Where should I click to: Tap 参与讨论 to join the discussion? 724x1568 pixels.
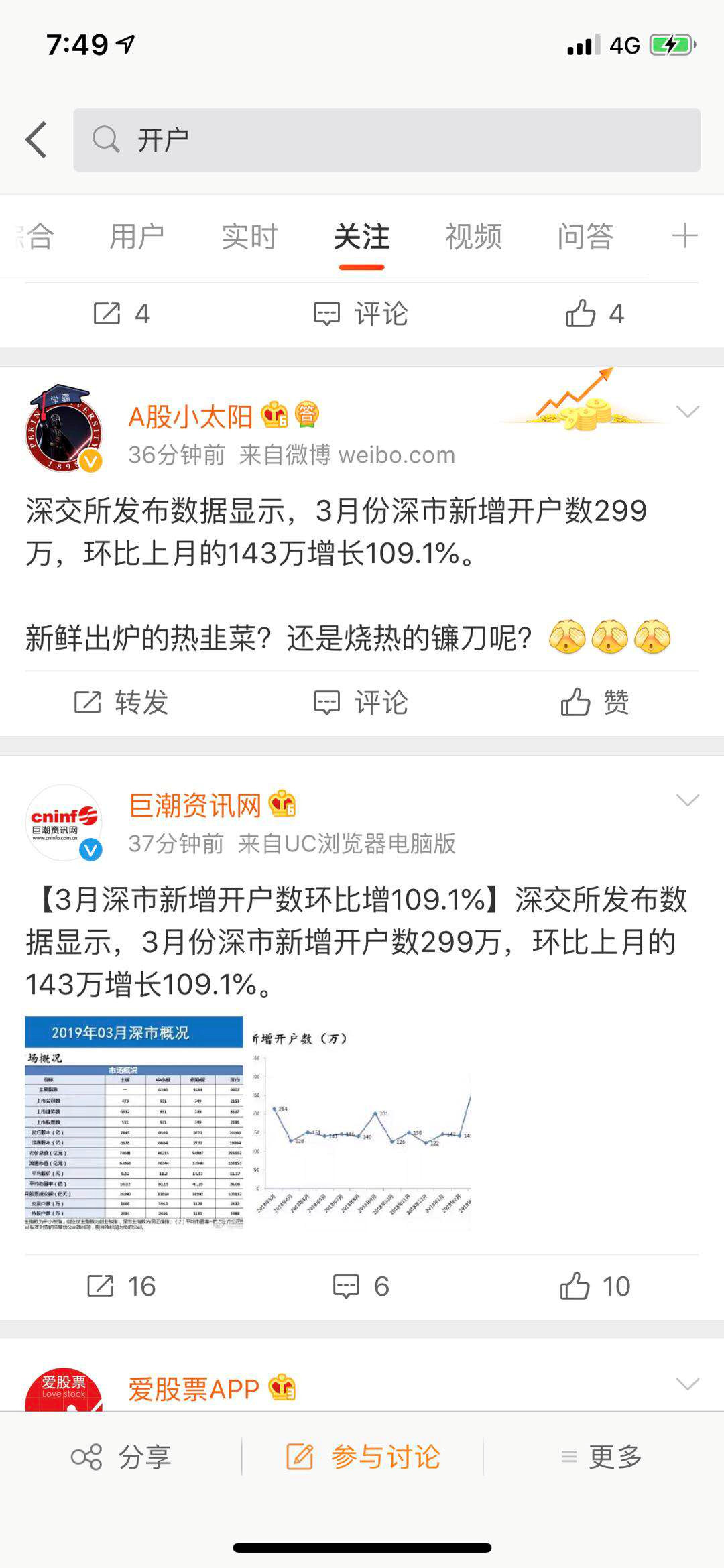tap(363, 1457)
